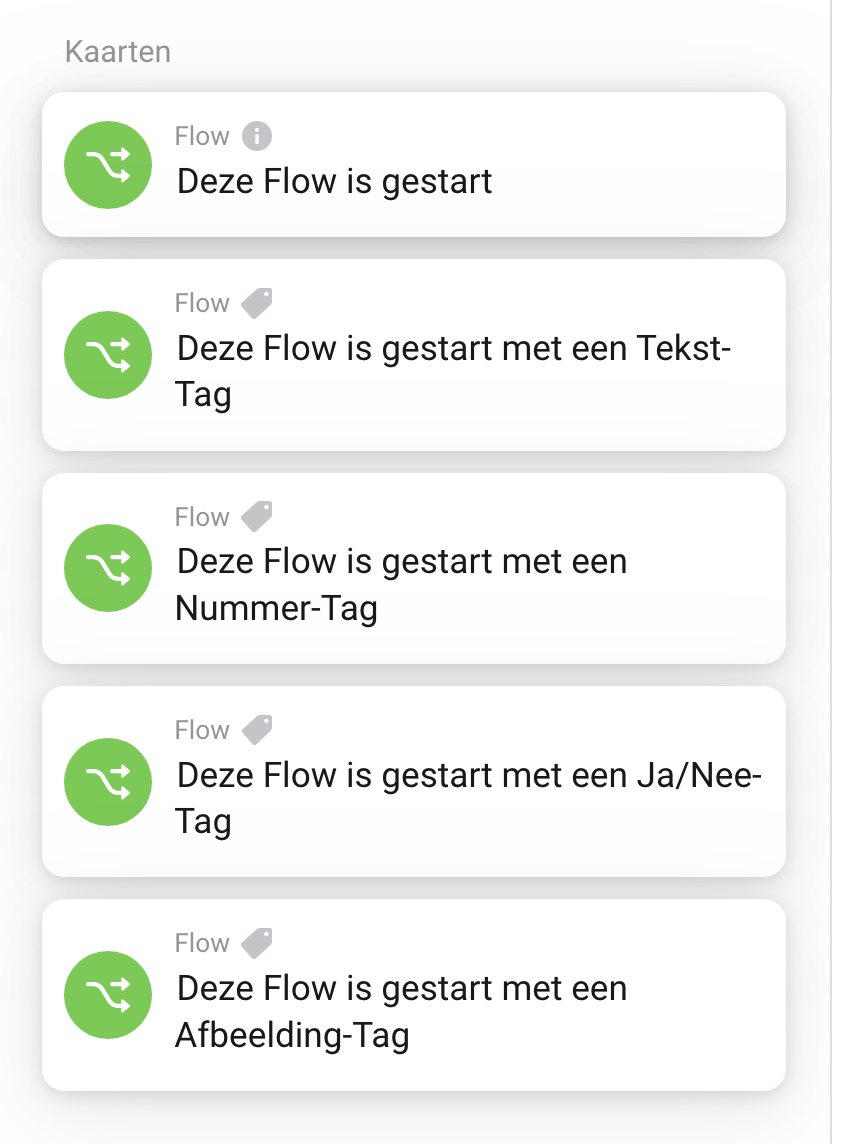Pick the Nummer-Tag flow card
This screenshot has width=860, height=1144.
(413, 568)
